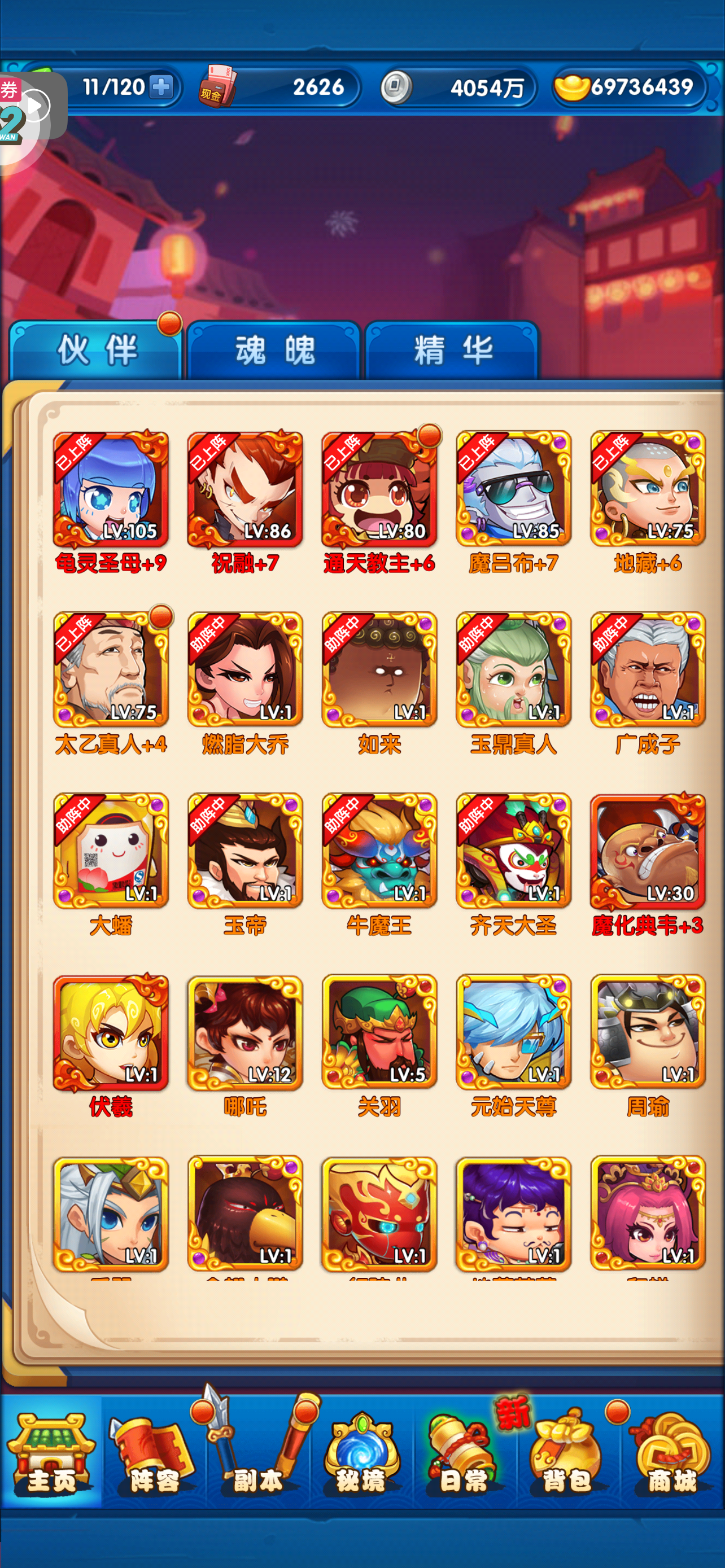
Task: Switch to the 精华 tab
Action: [x=452, y=351]
